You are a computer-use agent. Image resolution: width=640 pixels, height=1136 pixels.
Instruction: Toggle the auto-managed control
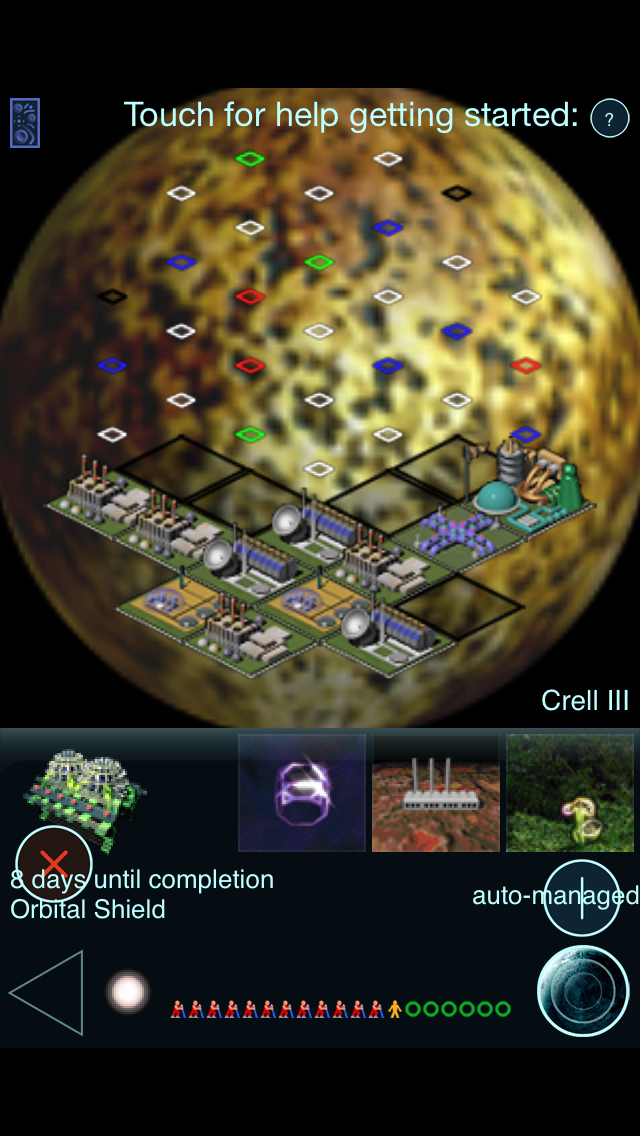[581, 897]
